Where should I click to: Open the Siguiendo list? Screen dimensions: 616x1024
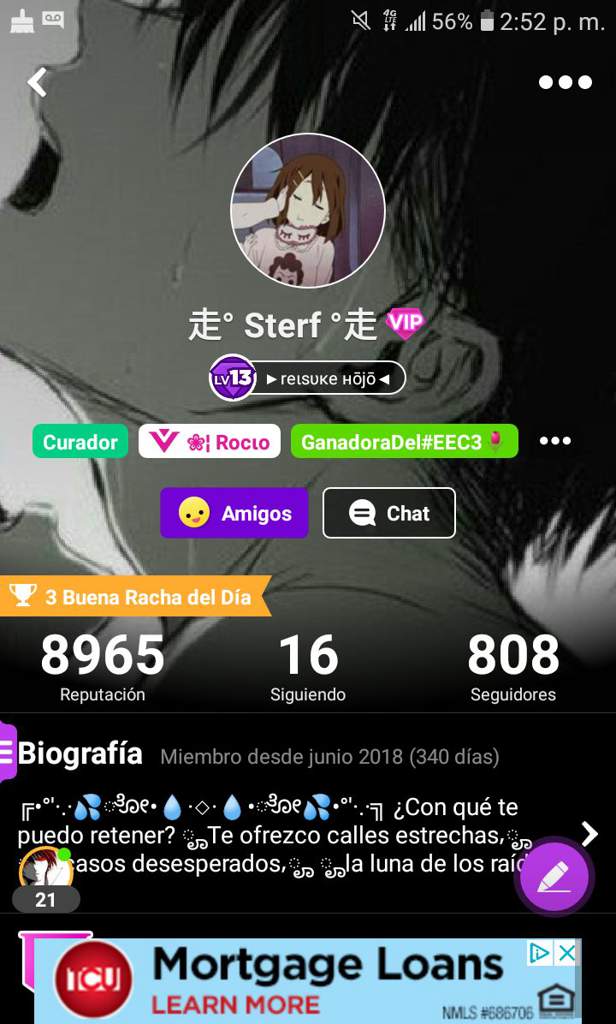point(308,666)
